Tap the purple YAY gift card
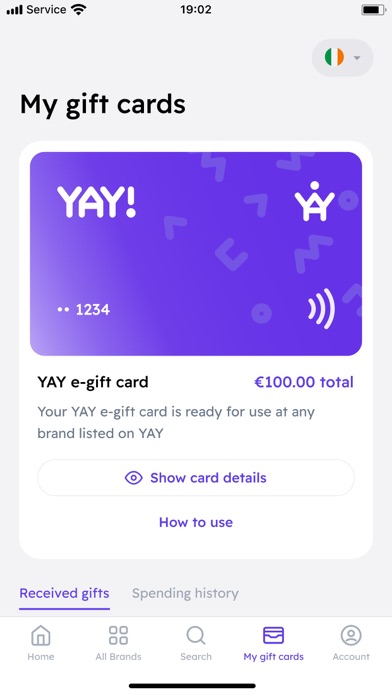Screen dimensions: 392x696 pos(196,254)
